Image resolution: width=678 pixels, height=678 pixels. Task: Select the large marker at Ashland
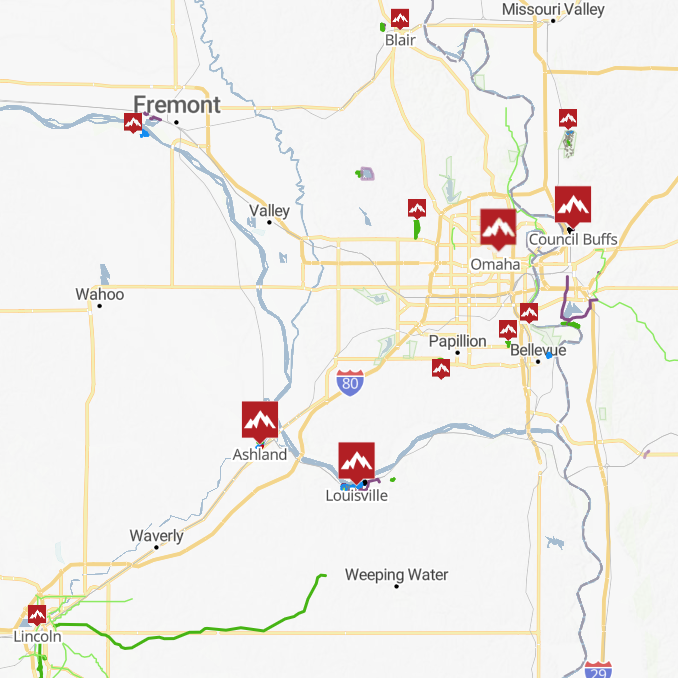[x=260, y=419]
